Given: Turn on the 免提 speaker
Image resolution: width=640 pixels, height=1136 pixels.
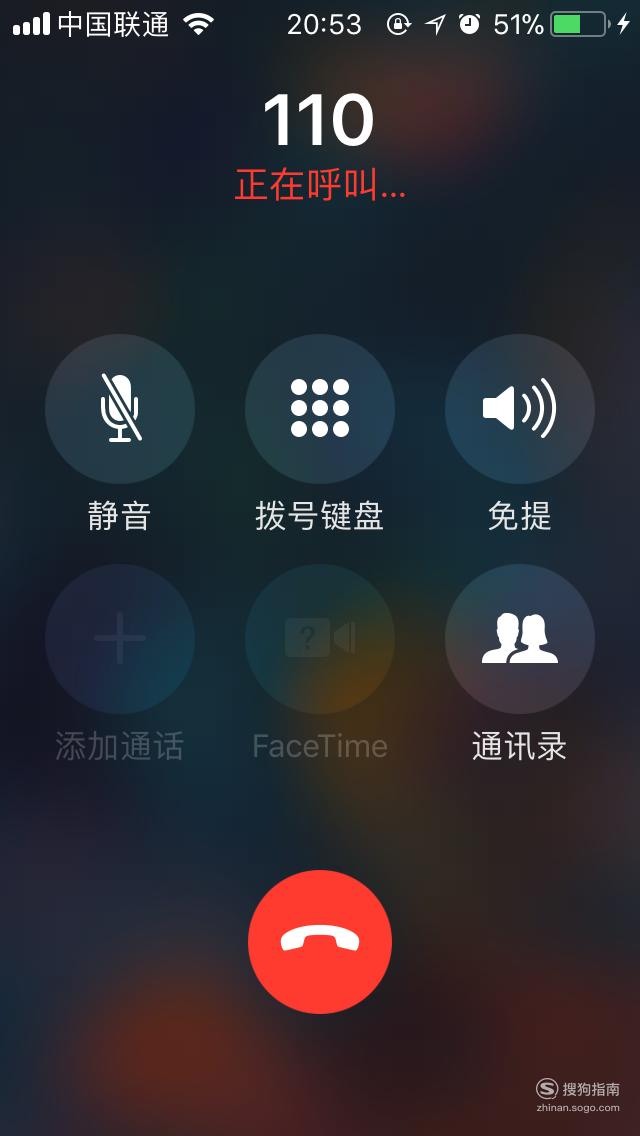Looking at the screenshot, I should [520, 409].
